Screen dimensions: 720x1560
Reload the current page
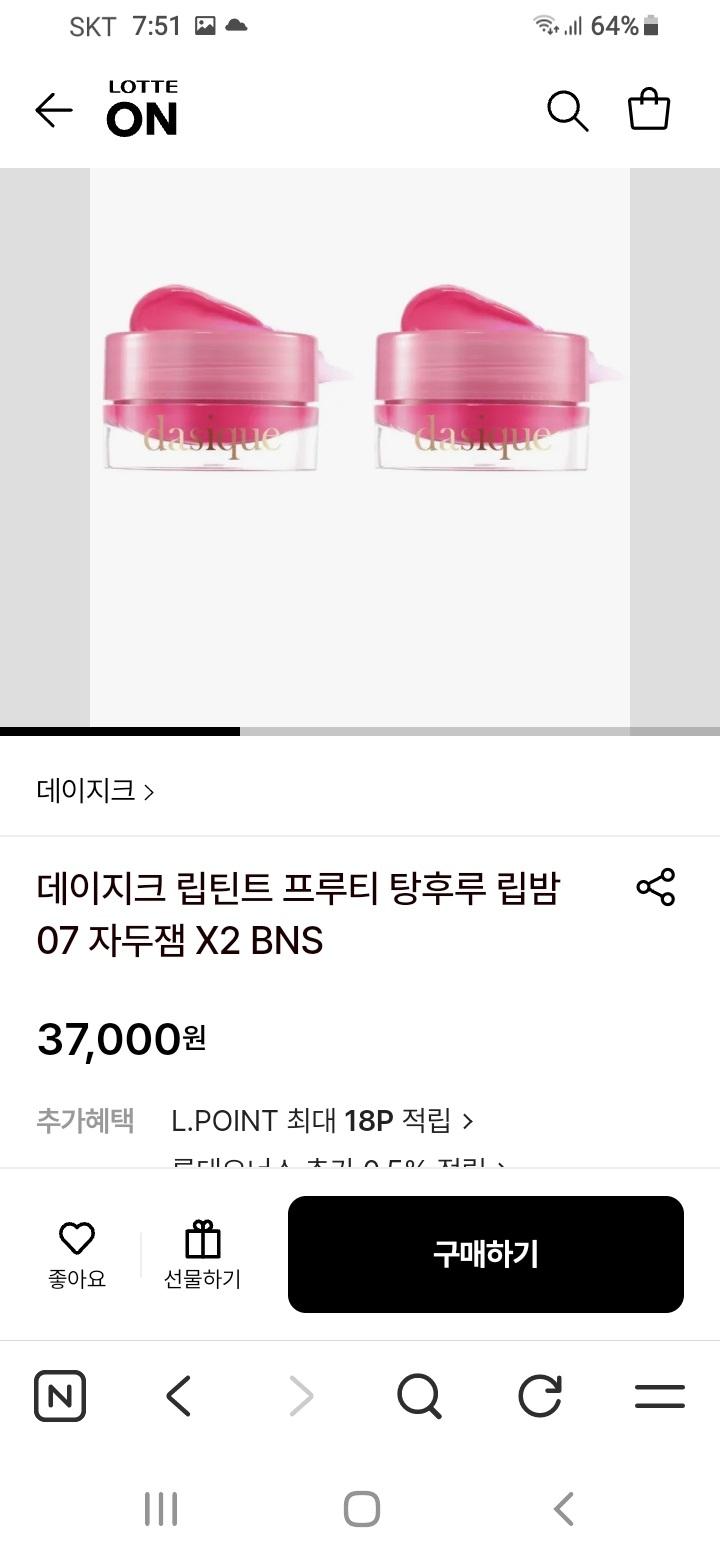(540, 1396)
